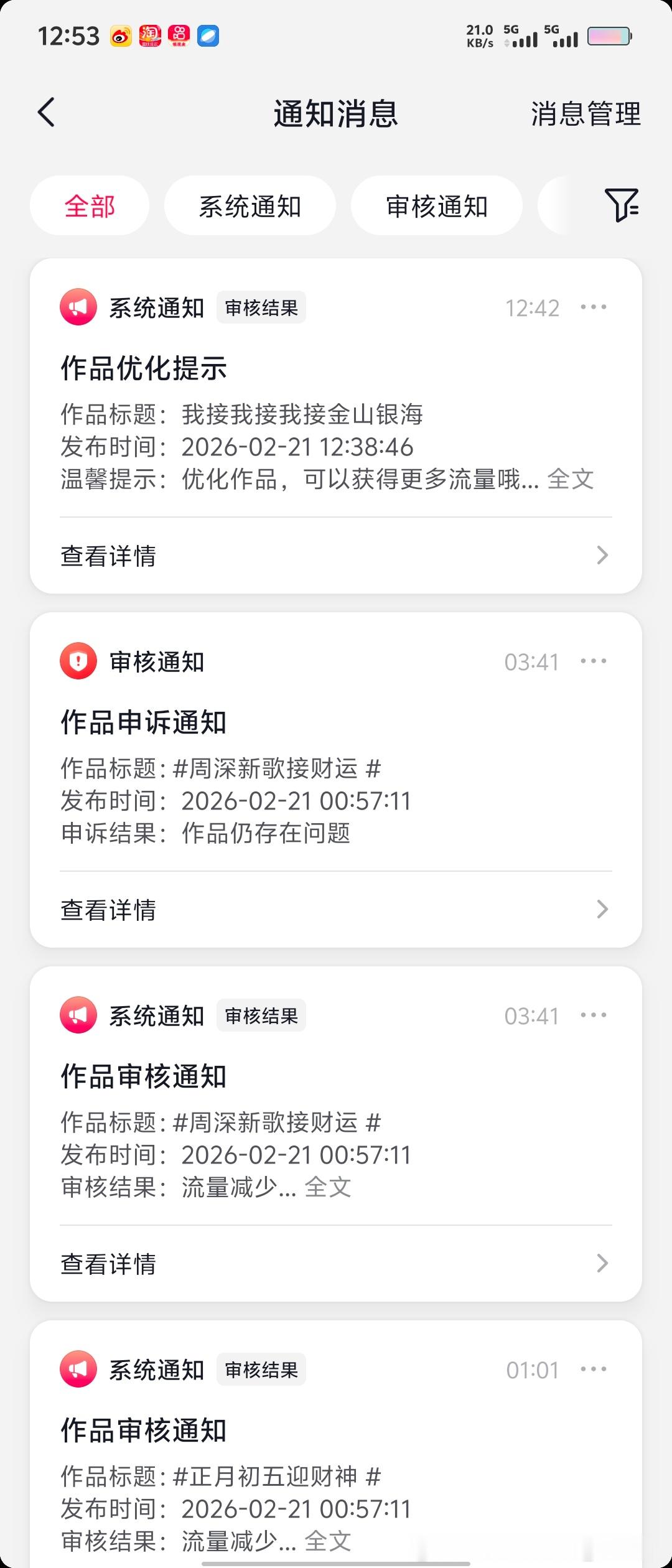Viewport: 672px width, 1568px height.
Task: Tap the 审核通知 alert badge icon
Action: [x=77, y=661]
